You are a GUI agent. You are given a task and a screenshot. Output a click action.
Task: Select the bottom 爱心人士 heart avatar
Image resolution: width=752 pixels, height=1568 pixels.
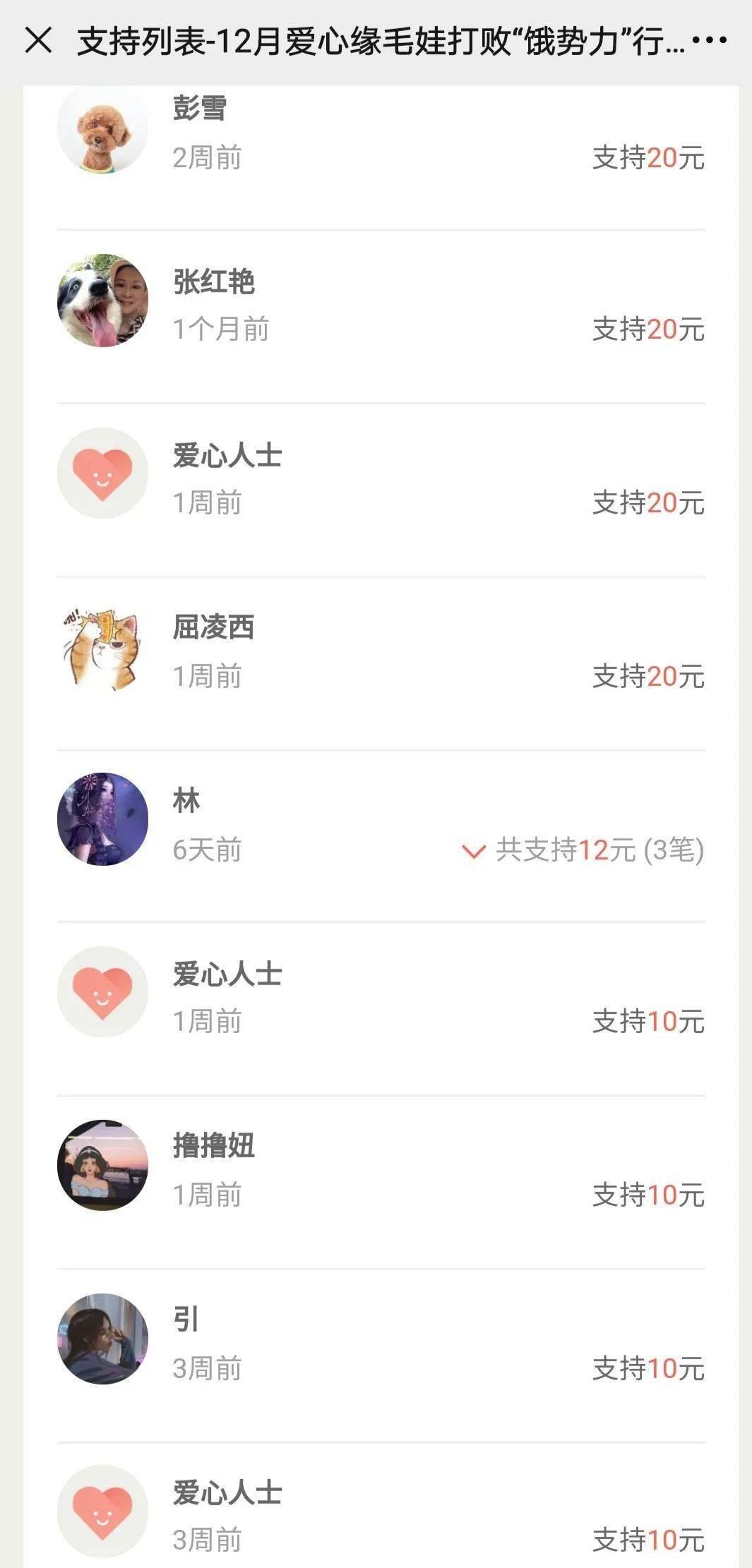point(103,1510)
